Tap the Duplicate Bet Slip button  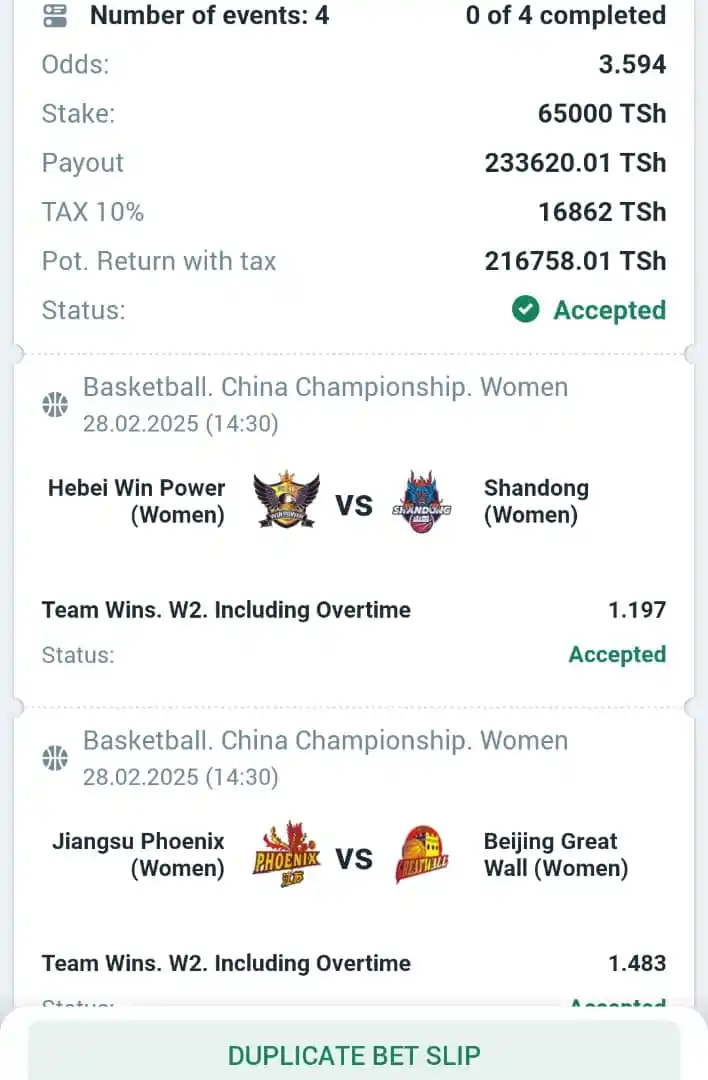click(x=354, y=1054)
